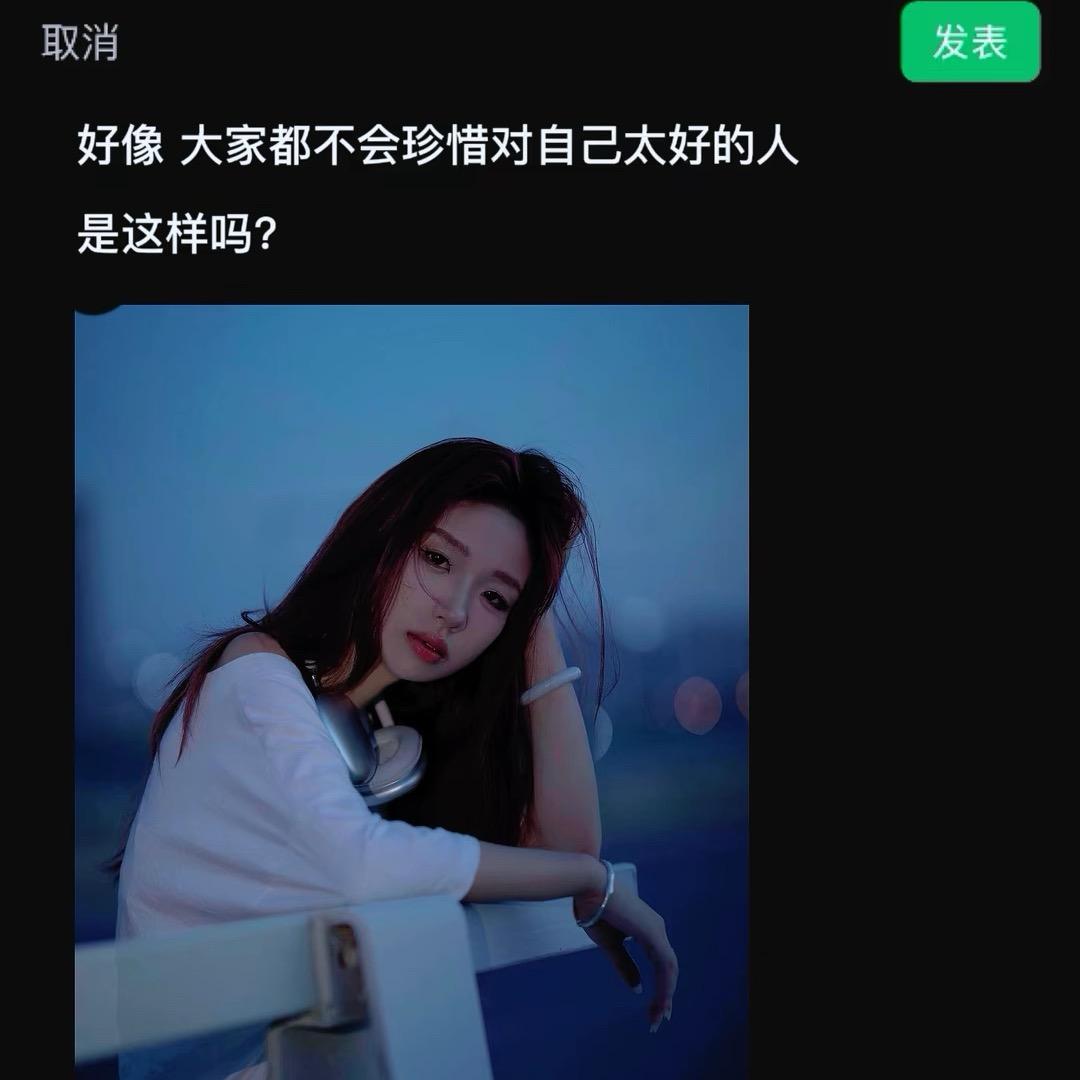The width and height of the screenshot is (1080, 1080).
Task: Publish the post with the 发表 button
Action: point(970,43)
